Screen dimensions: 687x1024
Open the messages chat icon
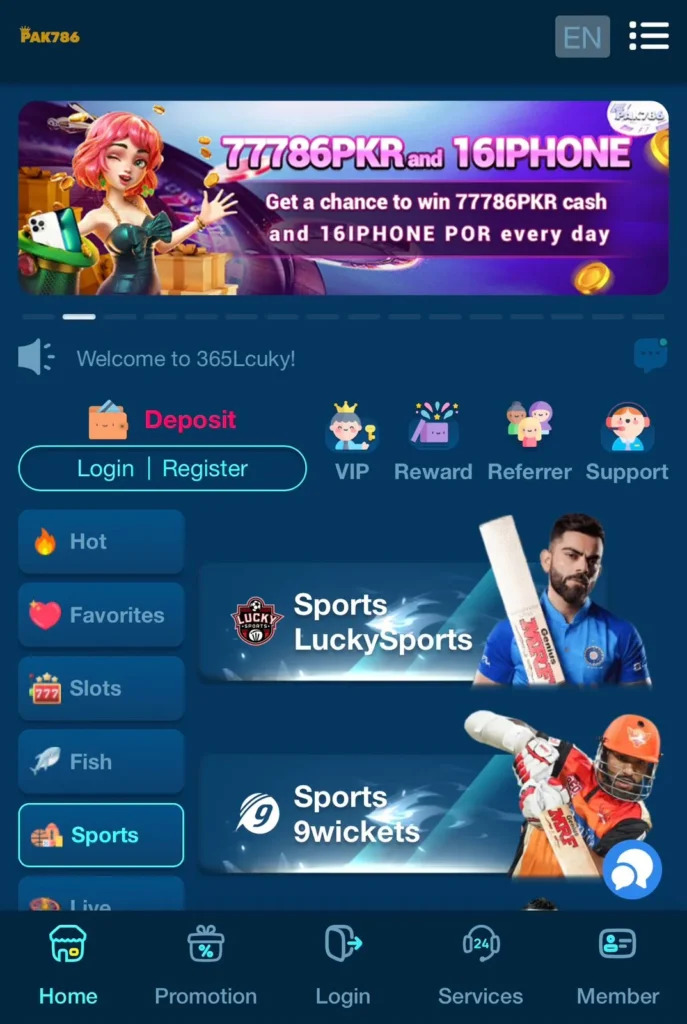[x=650, y=355]
